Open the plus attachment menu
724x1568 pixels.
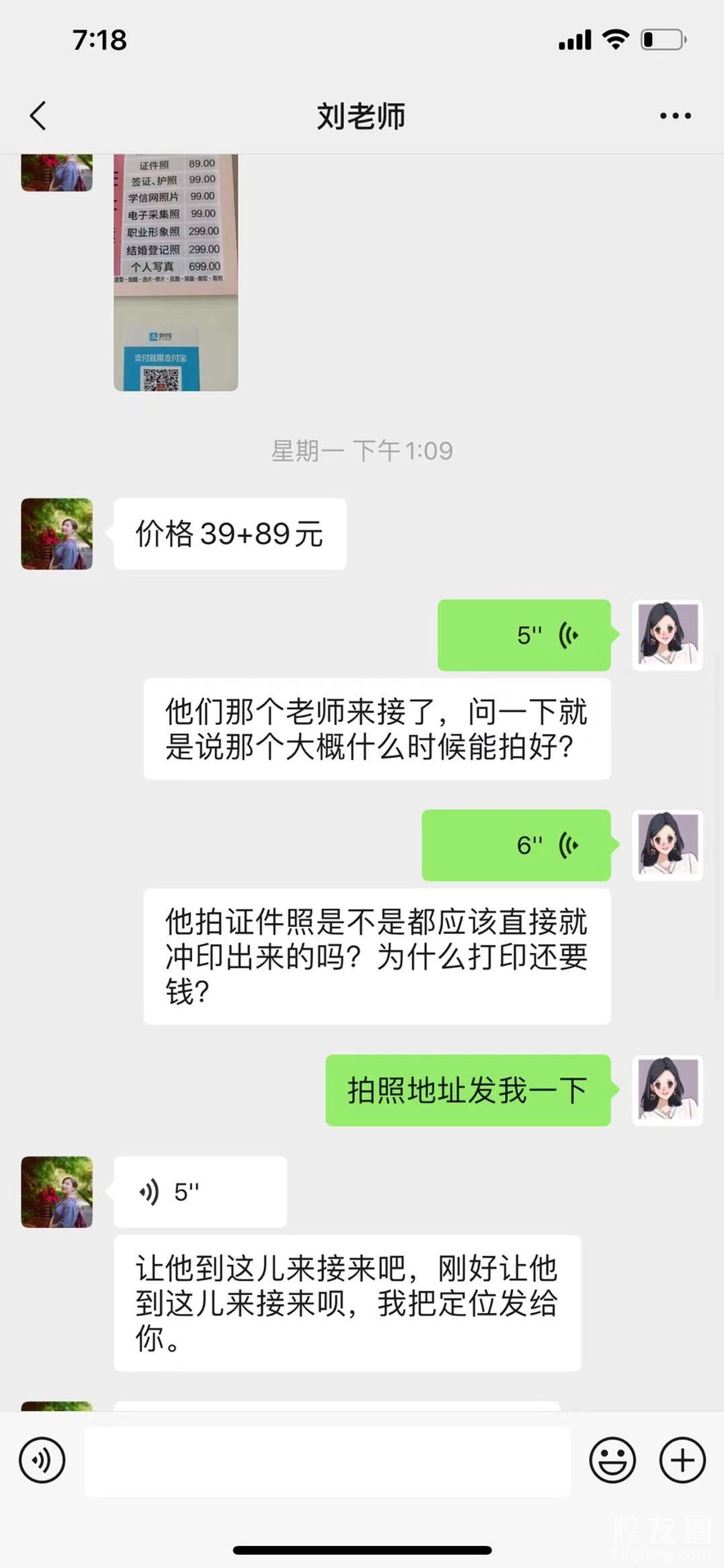(682, 1460)
